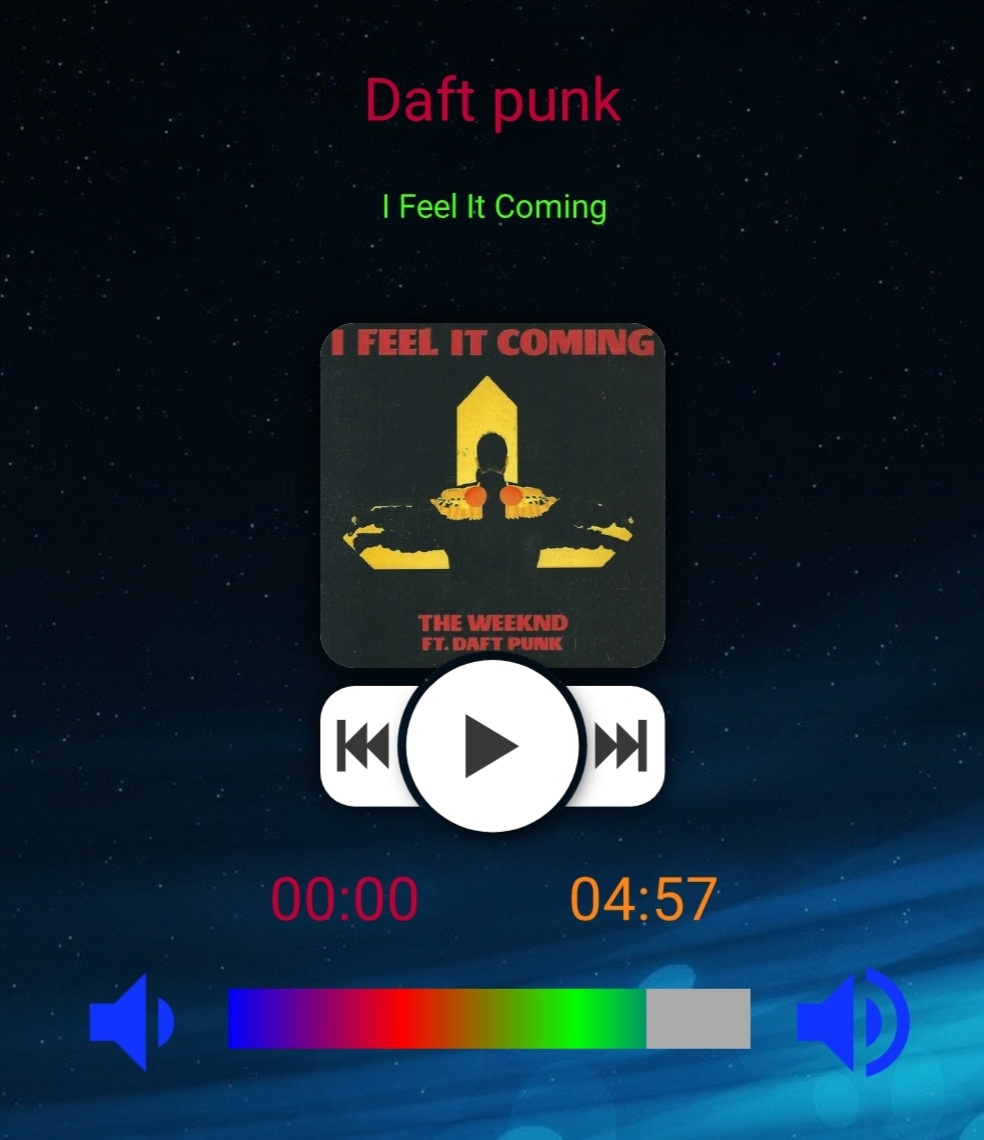Play the song I Feel It Coming

coord(492,746)
